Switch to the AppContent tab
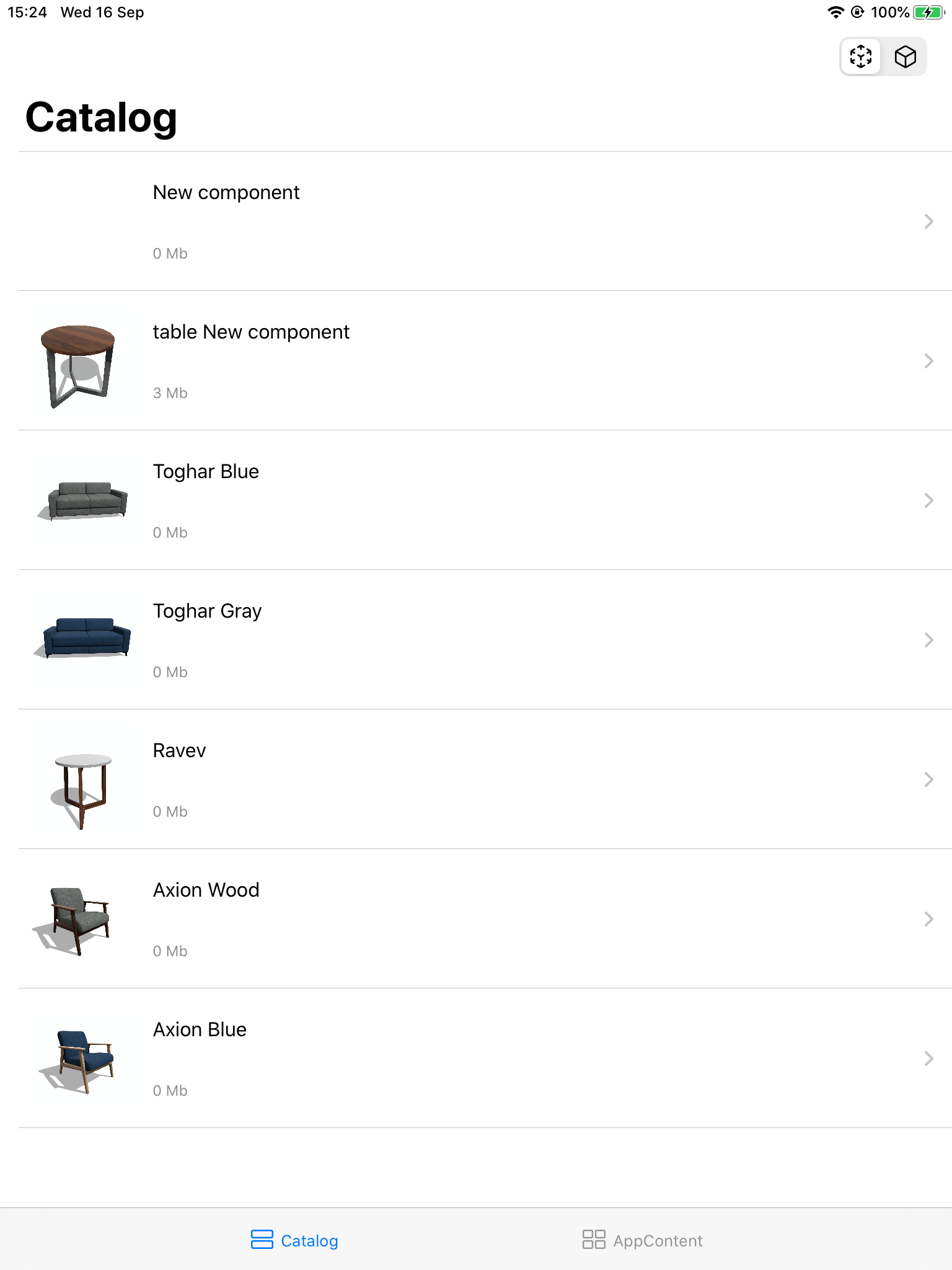Screen dimensions: 952x1270 pos(643,1240)
